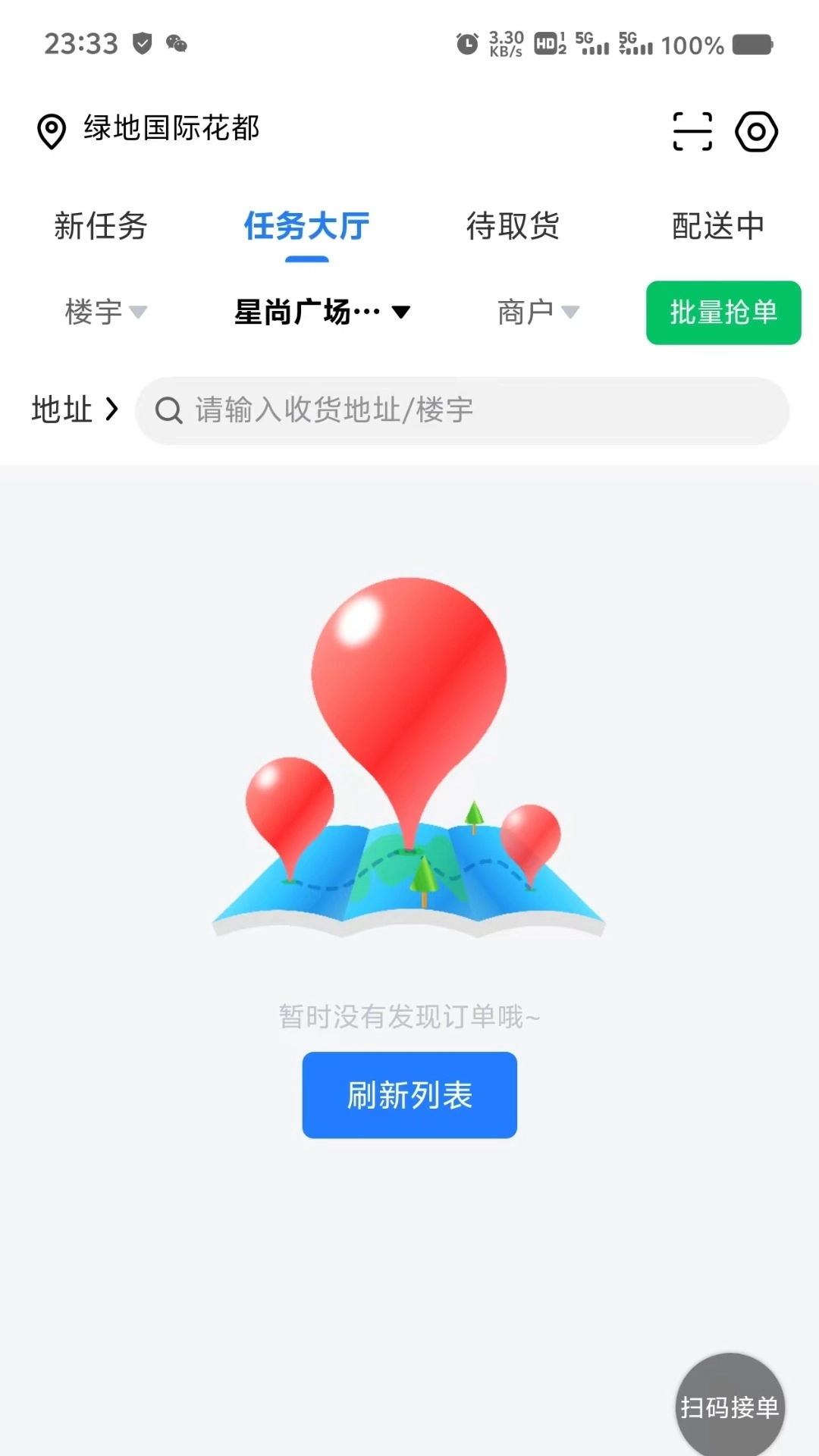819x1456 pixels.
Task: Open the scan icon in the top bar
Action: click(x=692, y=130)
